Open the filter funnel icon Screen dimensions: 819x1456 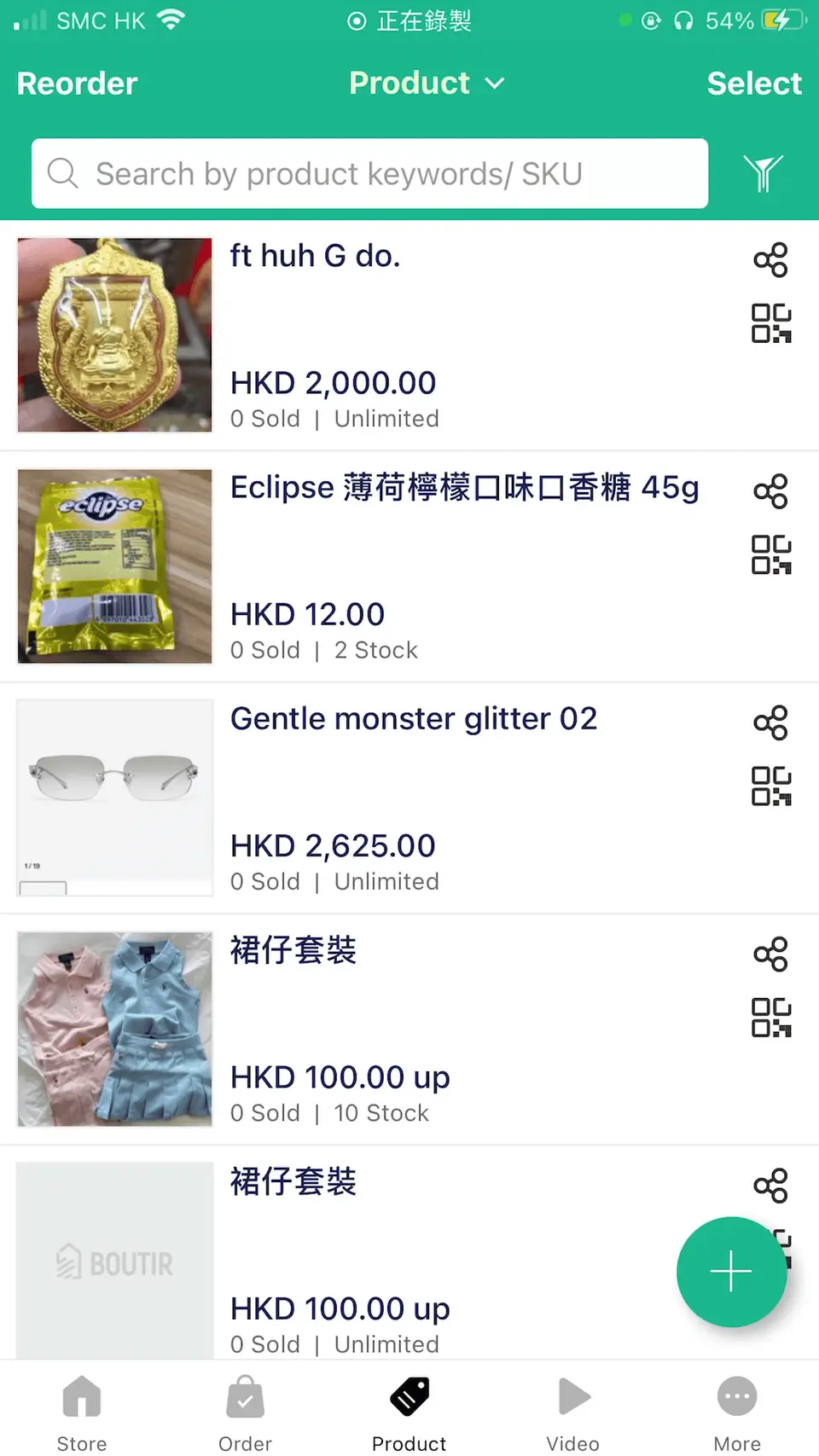[x=763, y=173]
